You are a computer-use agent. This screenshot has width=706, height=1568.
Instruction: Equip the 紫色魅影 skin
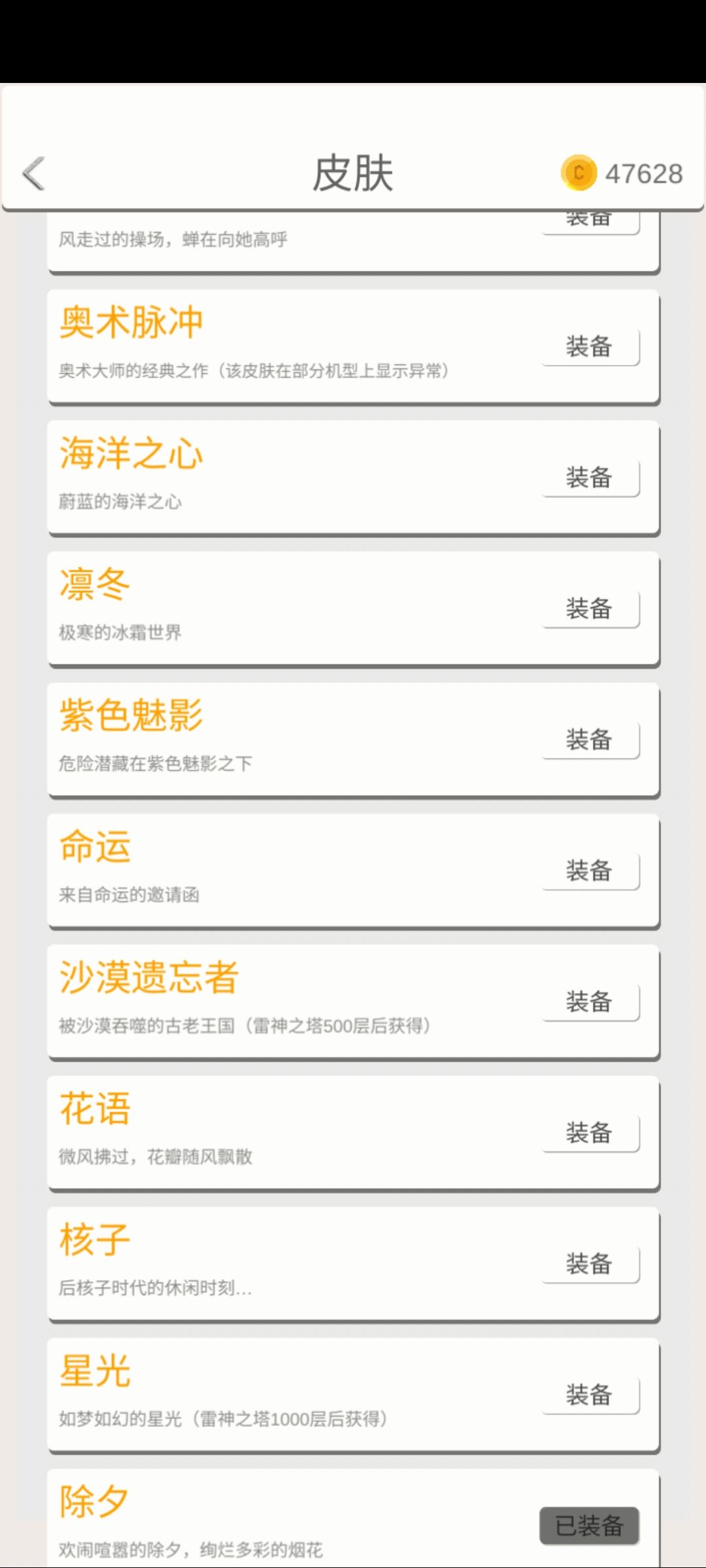[x=590, y=740]
